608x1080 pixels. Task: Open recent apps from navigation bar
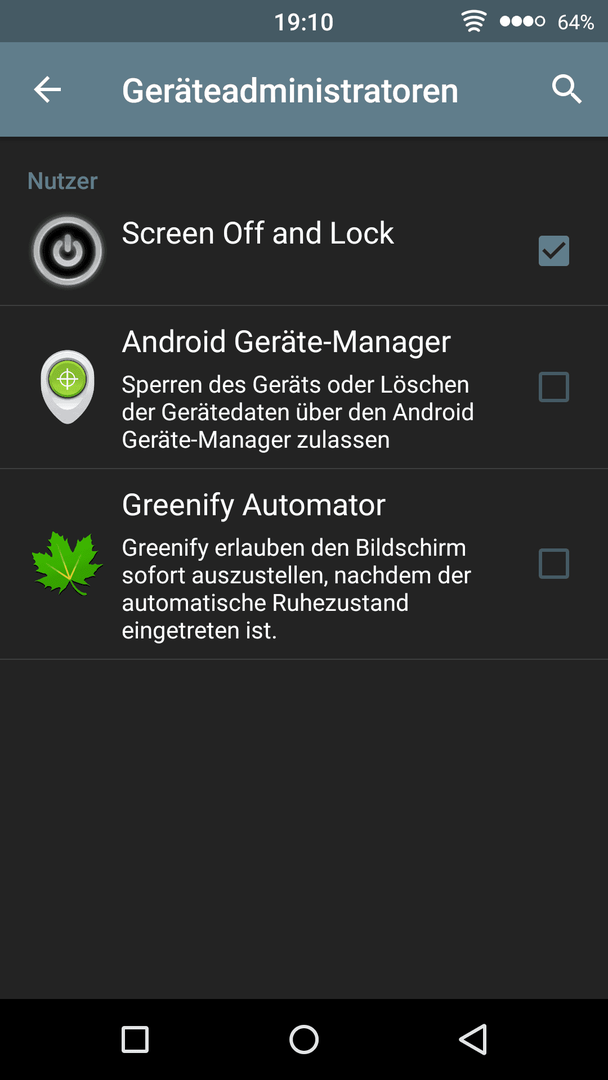pos(135,1039)
